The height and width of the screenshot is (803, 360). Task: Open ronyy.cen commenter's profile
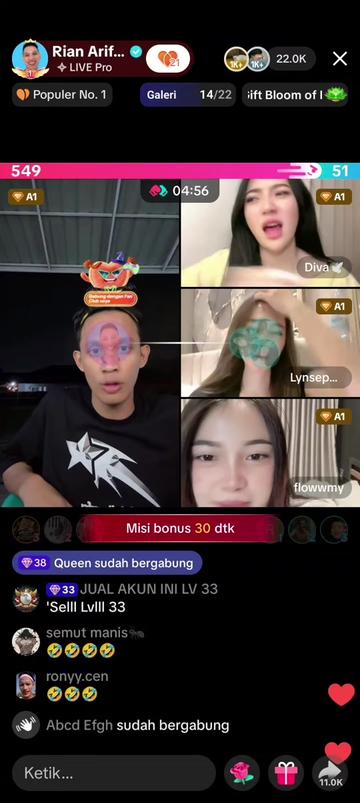pyautogui.click(x=26, y=685)
